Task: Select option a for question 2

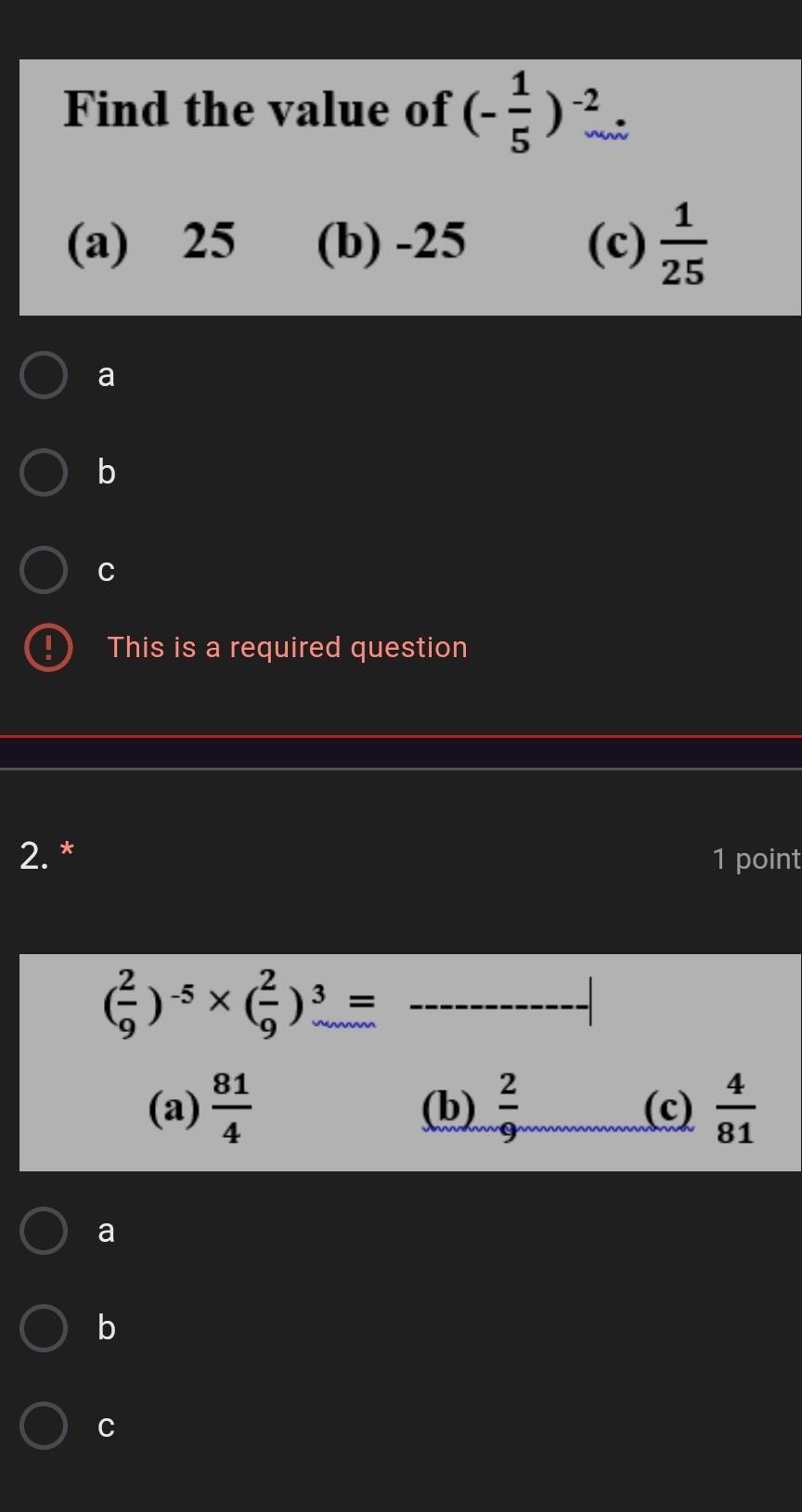Action: point(44,1231)
